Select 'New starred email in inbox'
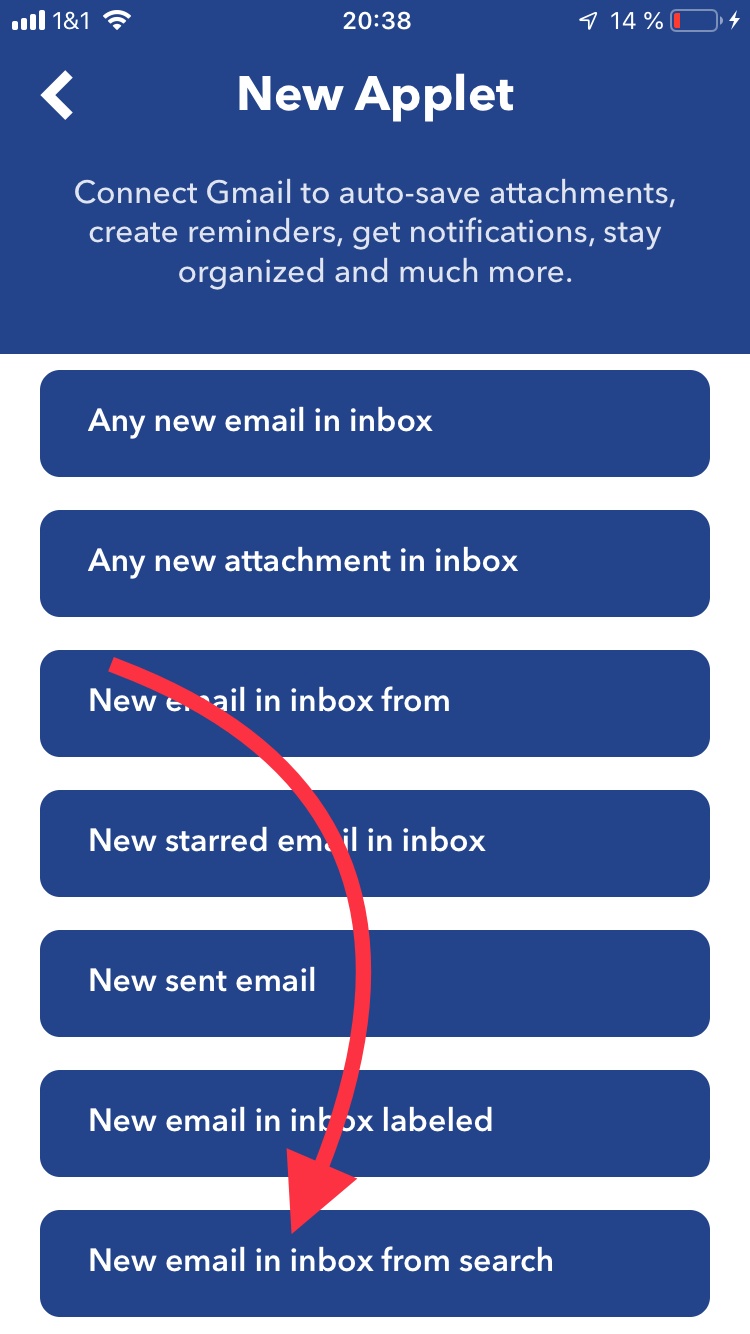The height and width of the screenshot is (1334, 750). pyautogui.click(x=375, y=843)
